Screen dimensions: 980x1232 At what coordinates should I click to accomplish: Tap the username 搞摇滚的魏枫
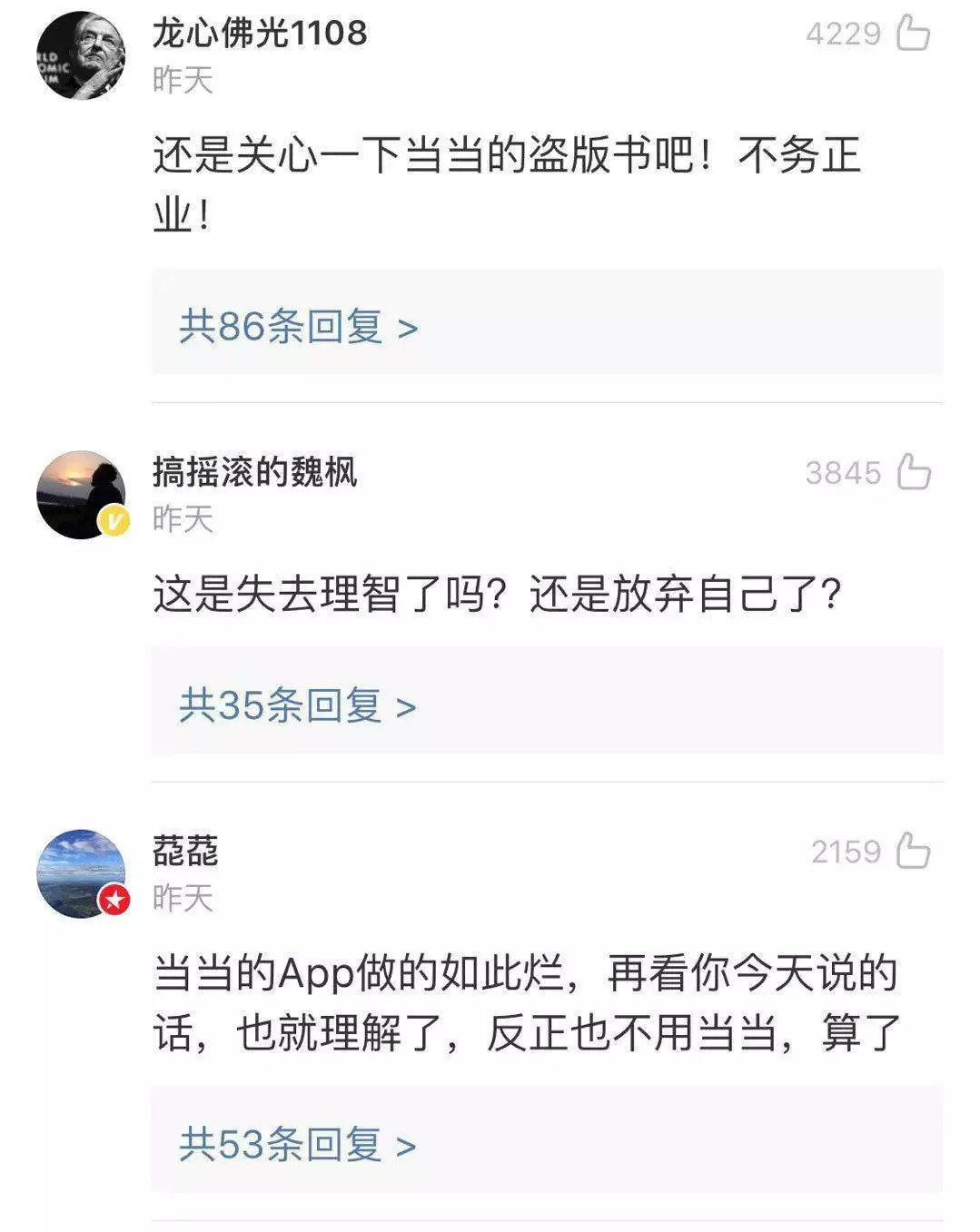pyautogui.click(x=254, y=472)
